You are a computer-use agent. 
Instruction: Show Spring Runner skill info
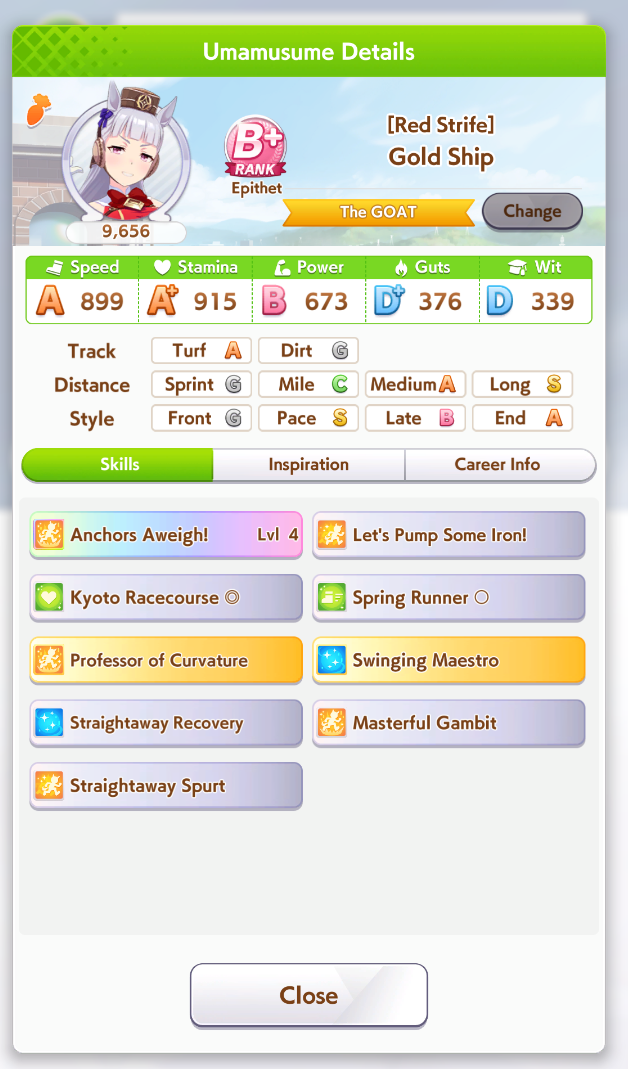[449, 598]
